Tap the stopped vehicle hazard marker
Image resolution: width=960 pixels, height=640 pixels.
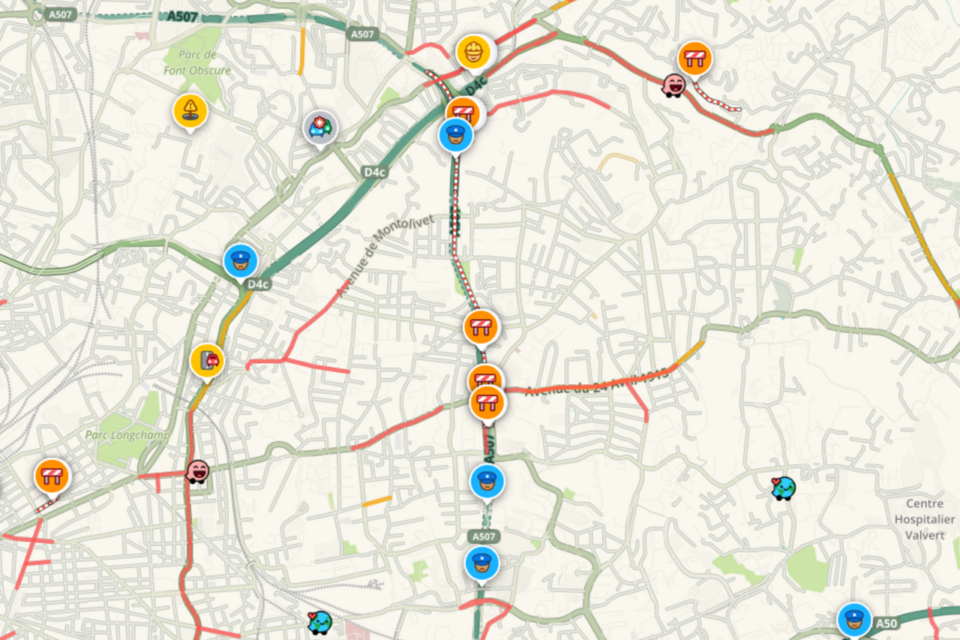[x=208, y=360]
